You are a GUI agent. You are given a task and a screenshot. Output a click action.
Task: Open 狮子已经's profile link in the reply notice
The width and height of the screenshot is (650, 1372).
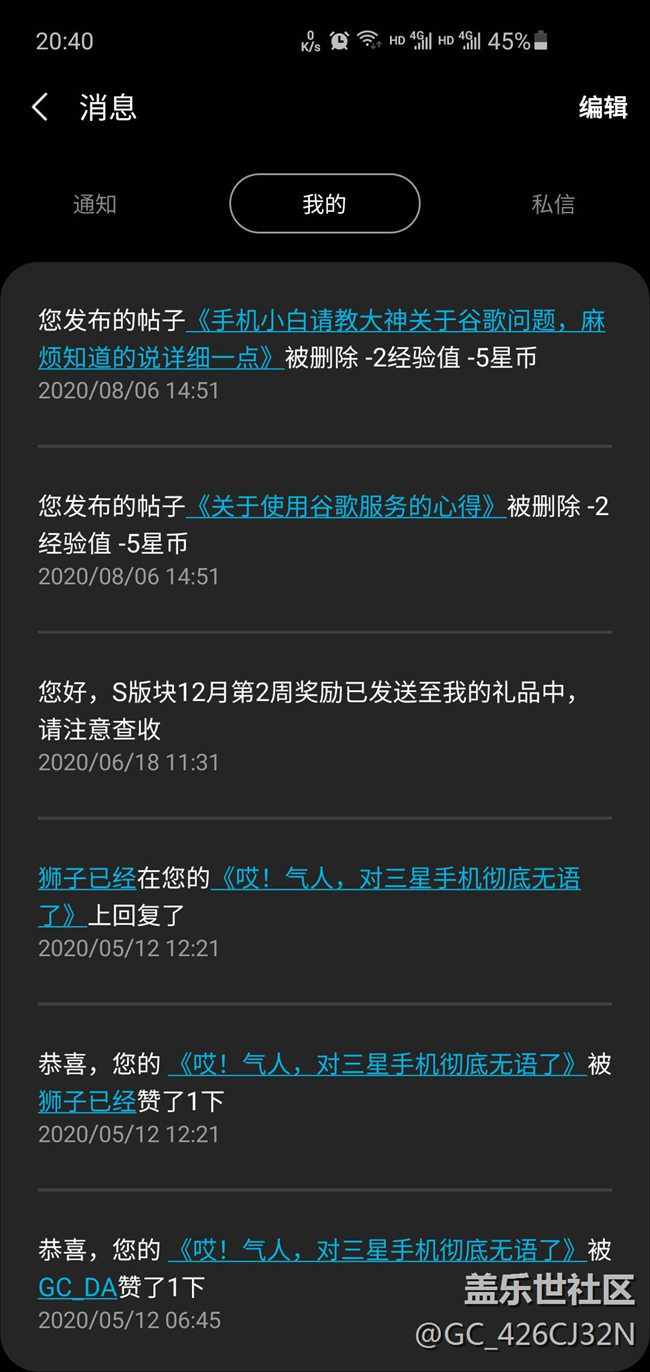tap(87, 878)
